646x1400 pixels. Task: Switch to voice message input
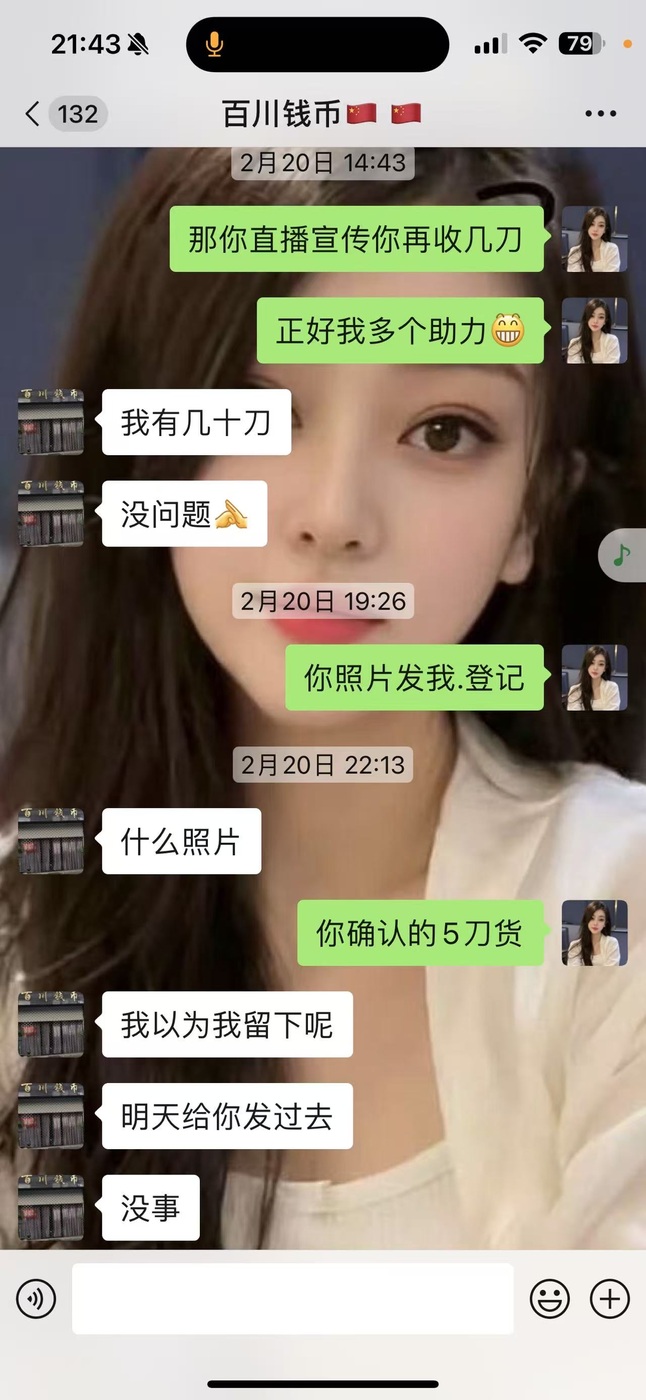point(36,1299)
